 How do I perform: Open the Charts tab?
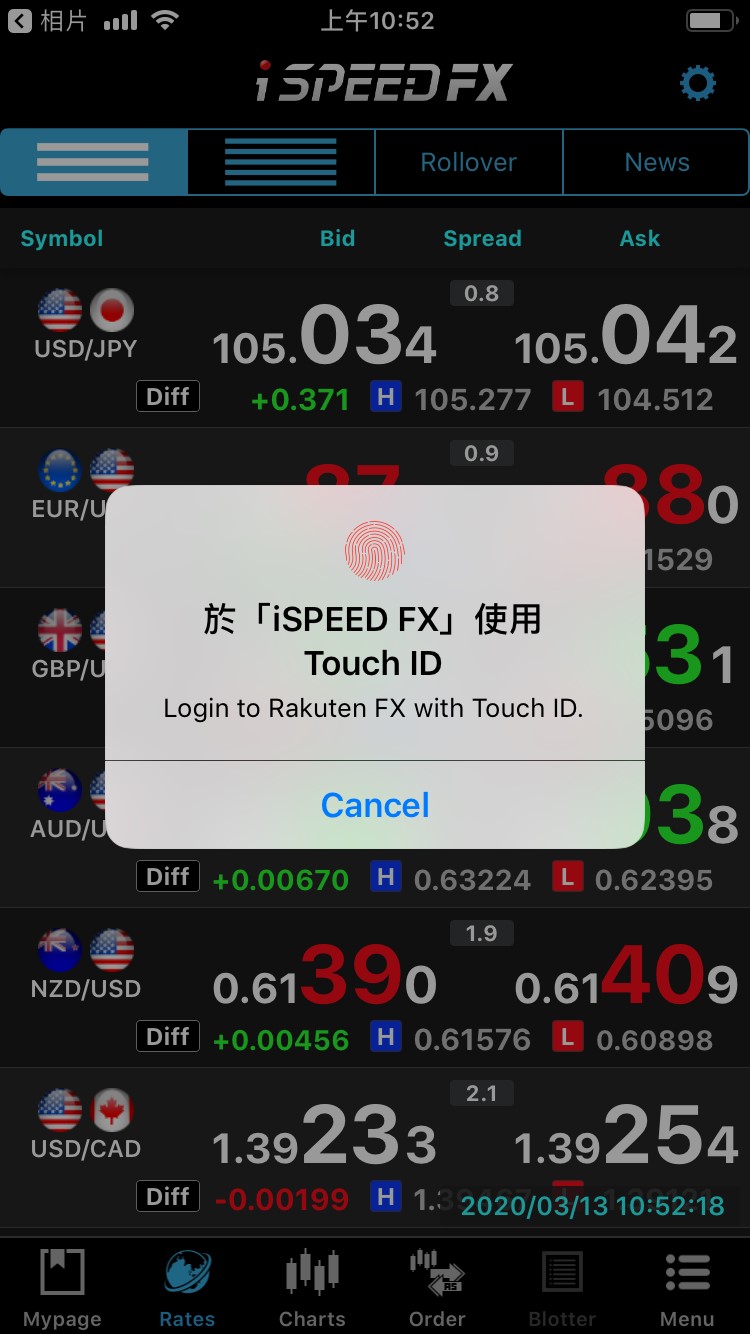click(x=312, y=1288)
